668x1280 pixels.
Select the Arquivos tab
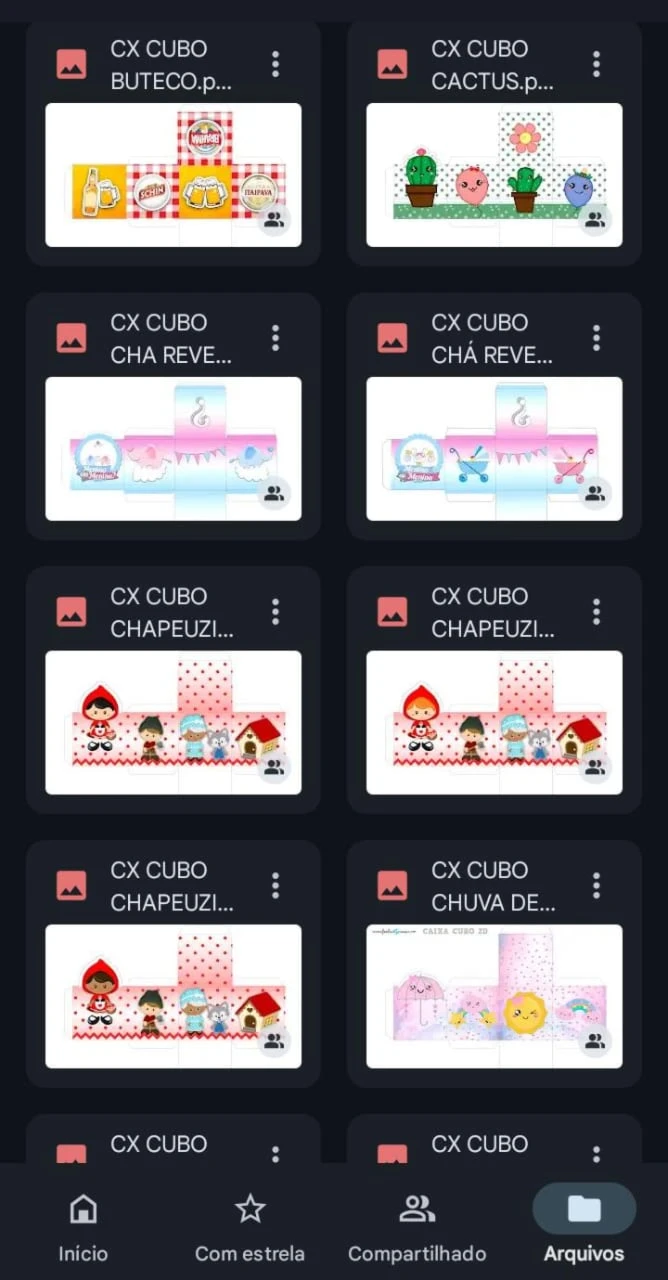tap(584, 1225)
